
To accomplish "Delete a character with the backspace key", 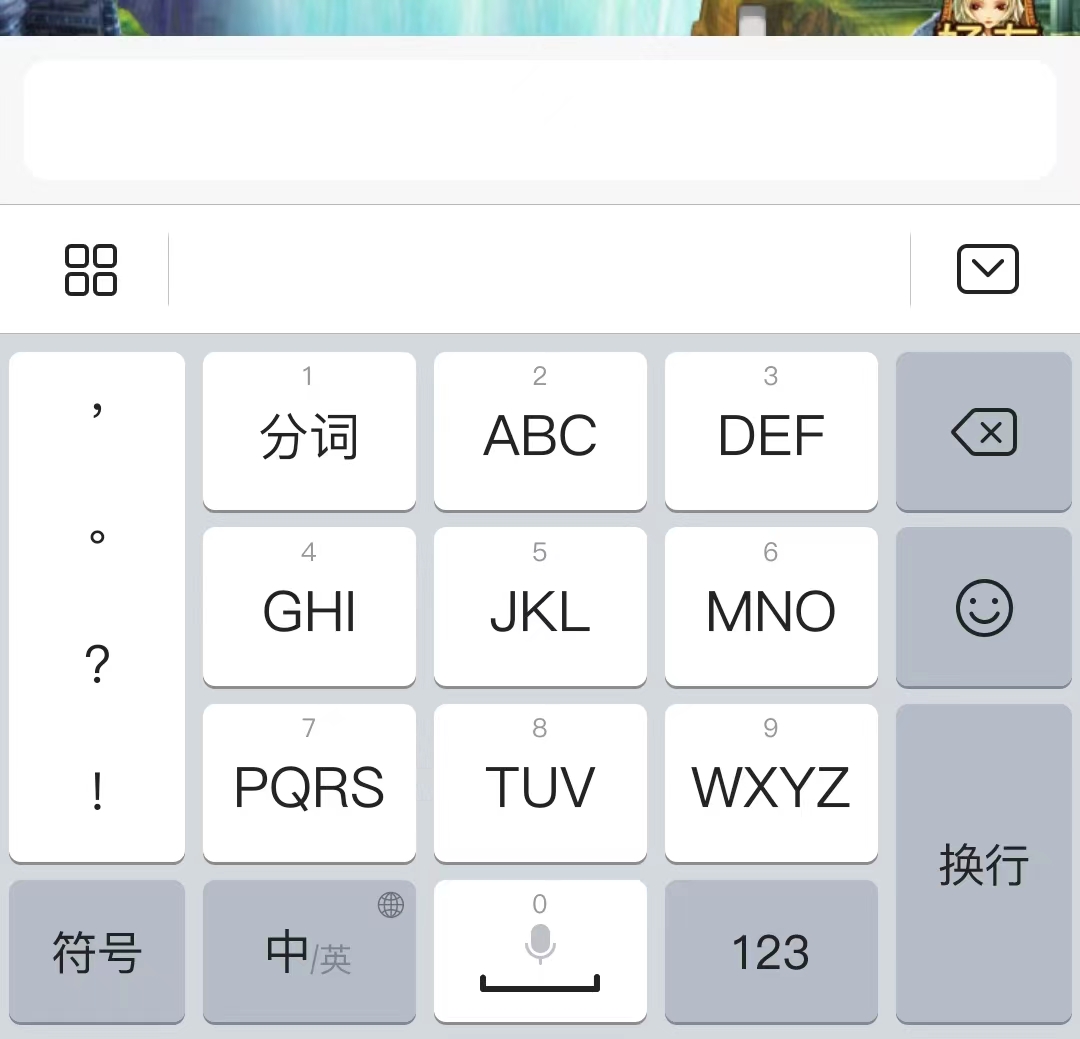I will tap(984, 431).
